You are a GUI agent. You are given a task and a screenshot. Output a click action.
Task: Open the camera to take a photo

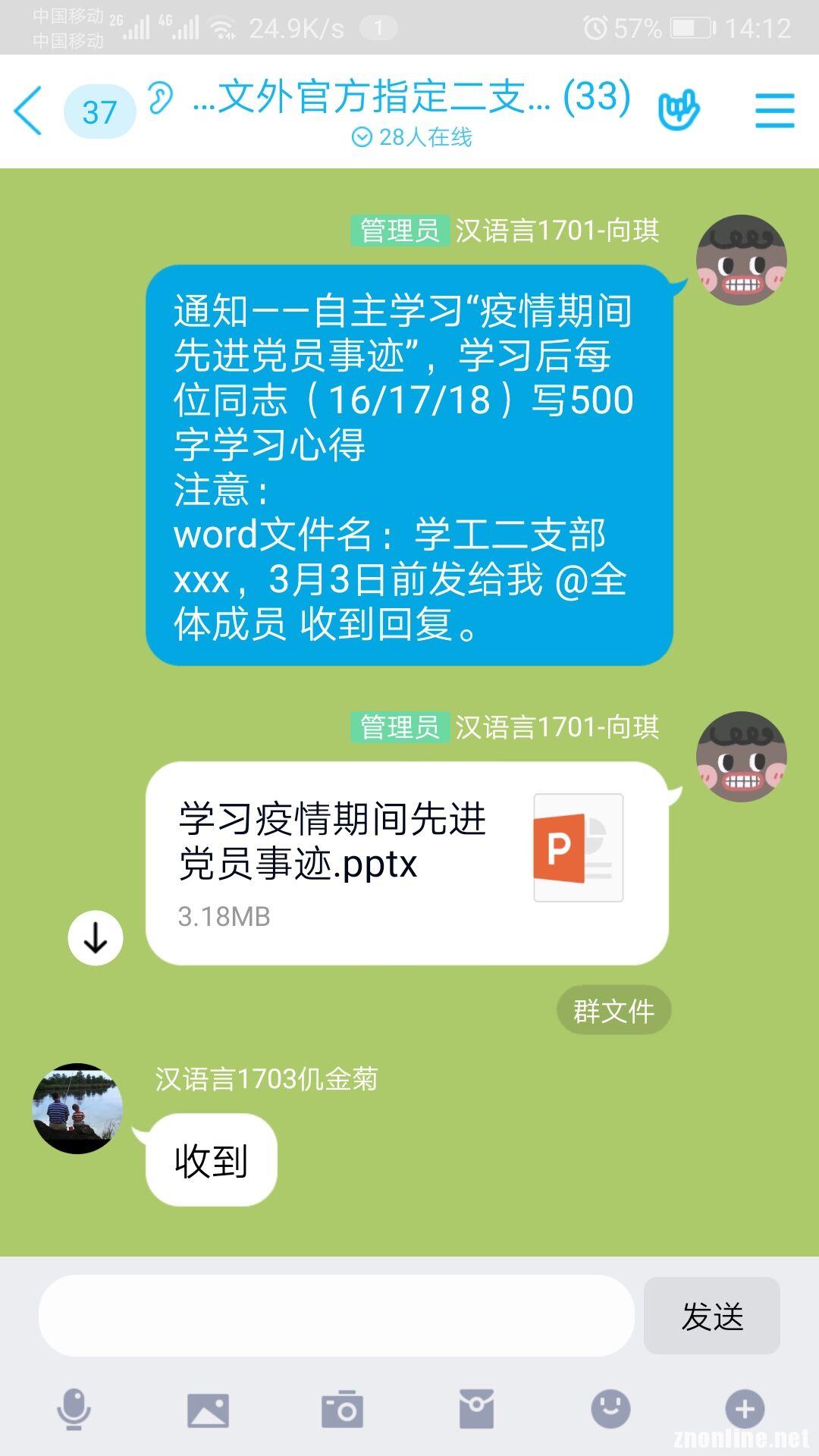tap(342, 1410)
